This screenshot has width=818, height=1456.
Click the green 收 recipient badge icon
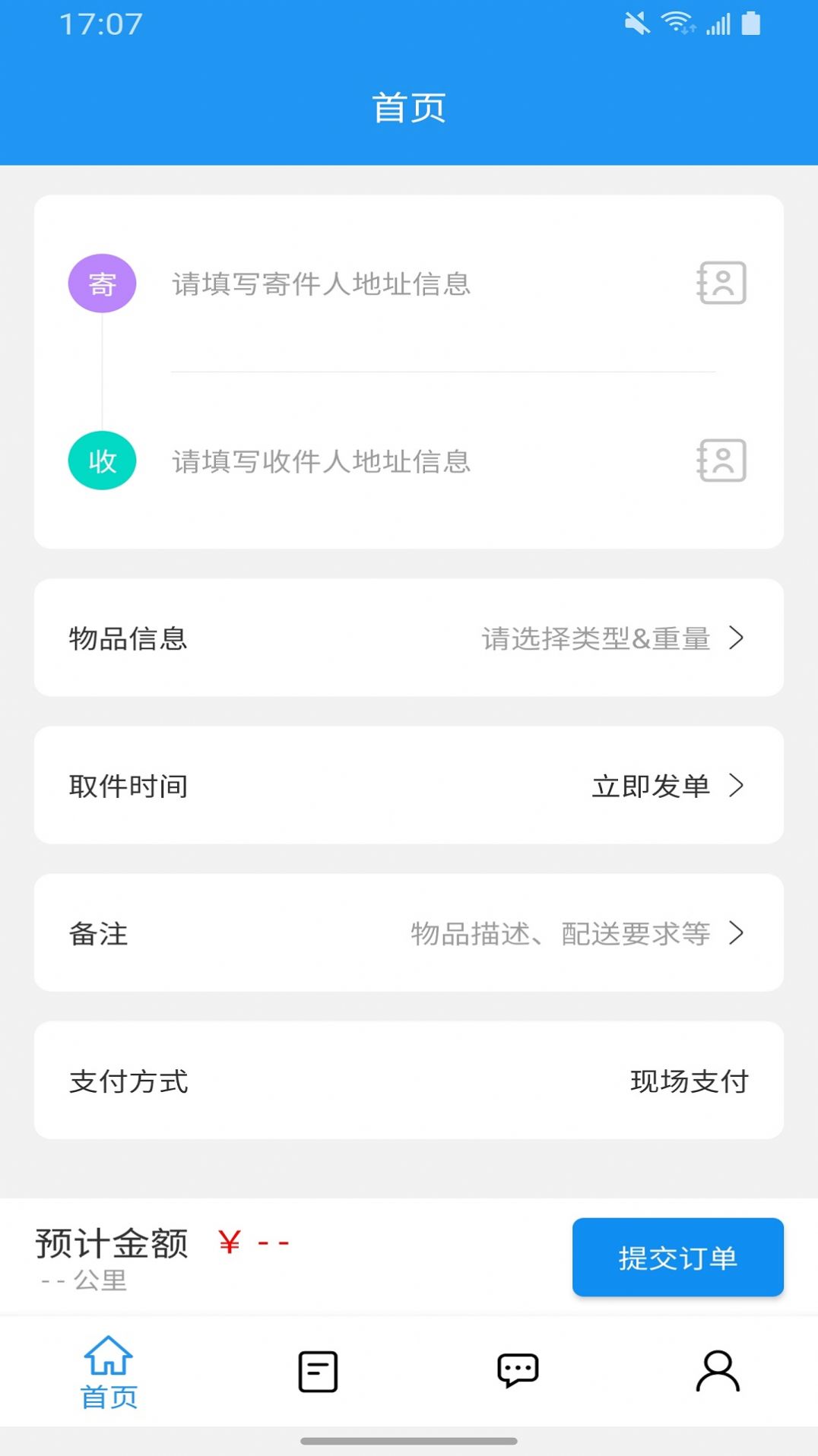click(102, 460)
